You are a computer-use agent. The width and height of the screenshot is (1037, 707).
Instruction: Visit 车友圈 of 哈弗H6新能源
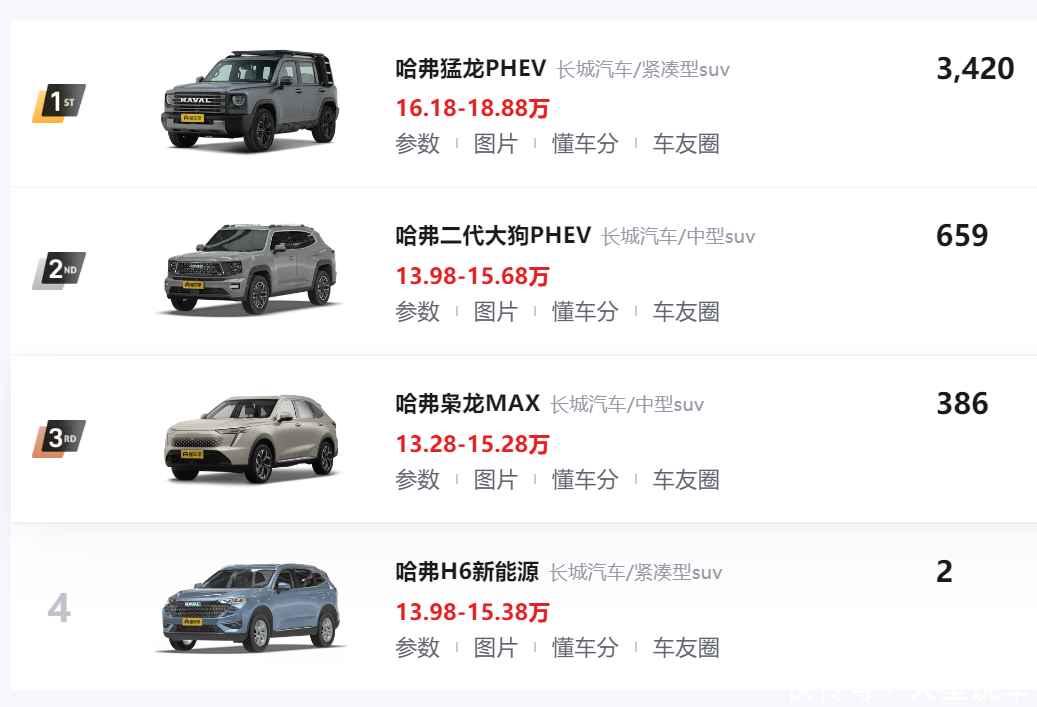(x=686, y=648)
